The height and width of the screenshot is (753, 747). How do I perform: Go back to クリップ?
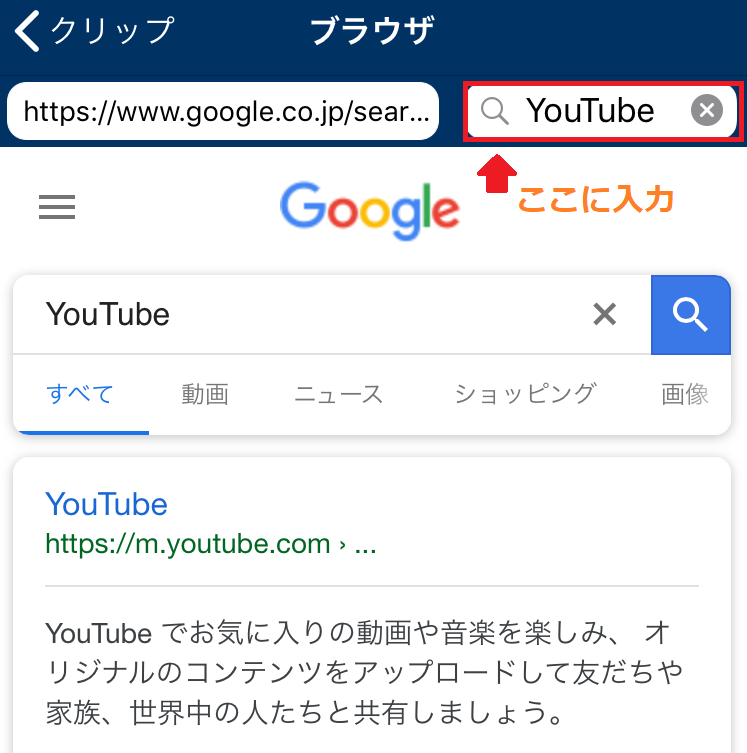[95, 32]
